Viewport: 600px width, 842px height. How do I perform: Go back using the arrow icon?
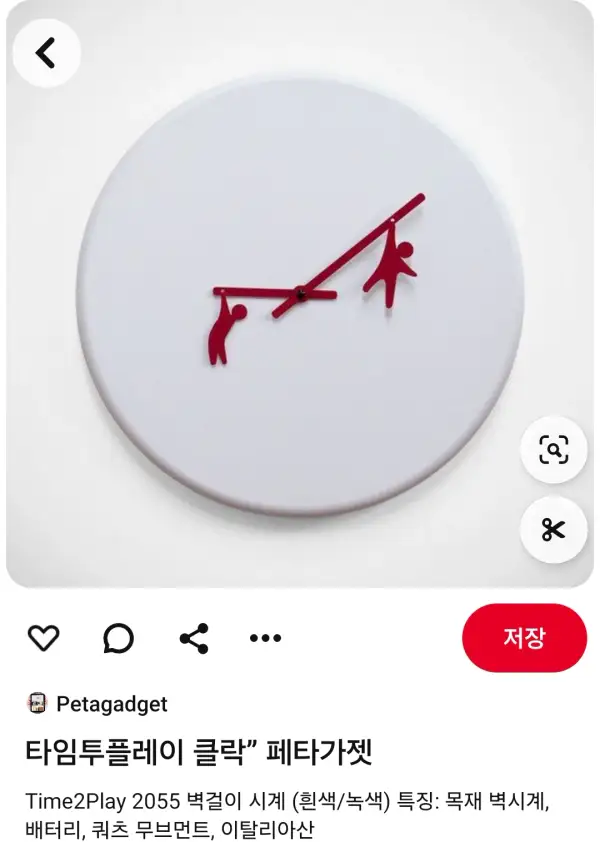(46, 53)
